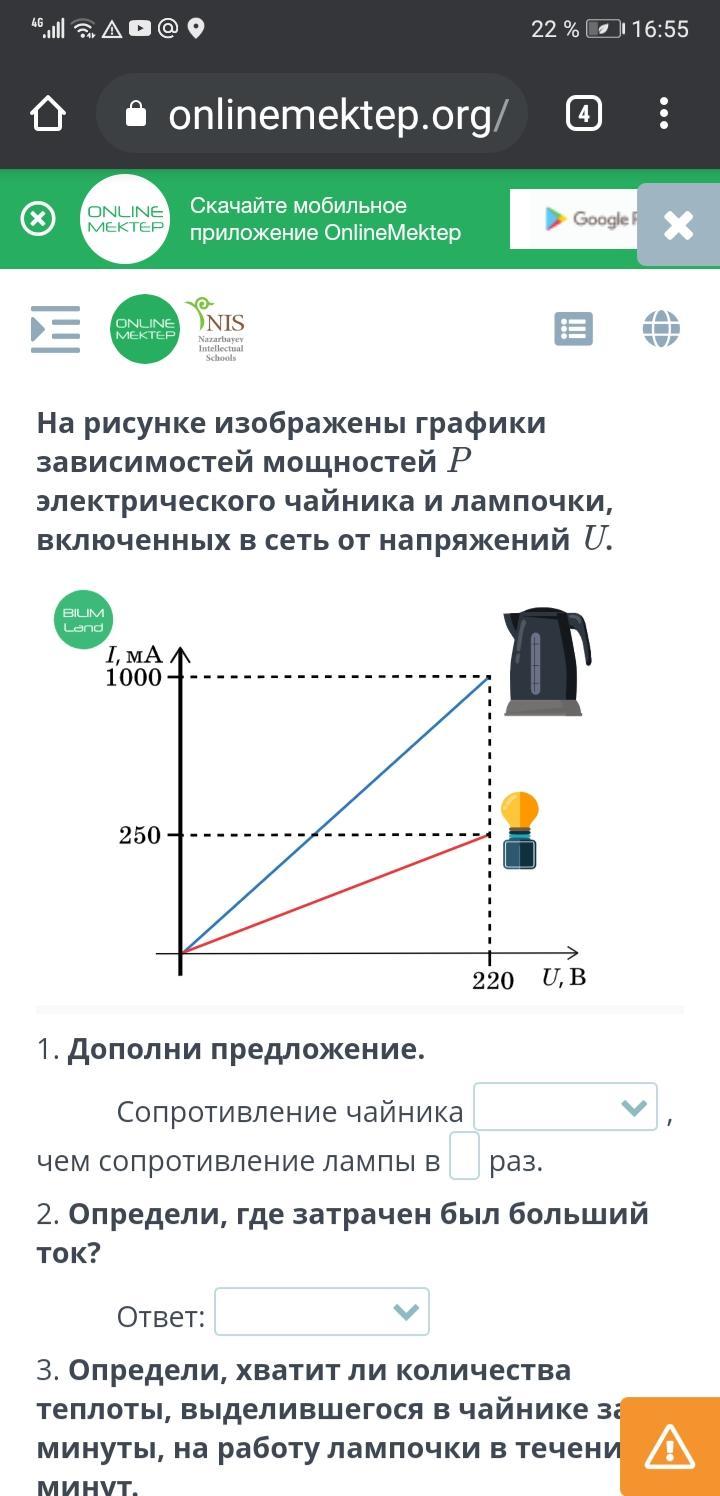Viewport: 720px width, 1496px height.
Task: Expand the kettle resistance dropdown
Action: coord(566,1107)
